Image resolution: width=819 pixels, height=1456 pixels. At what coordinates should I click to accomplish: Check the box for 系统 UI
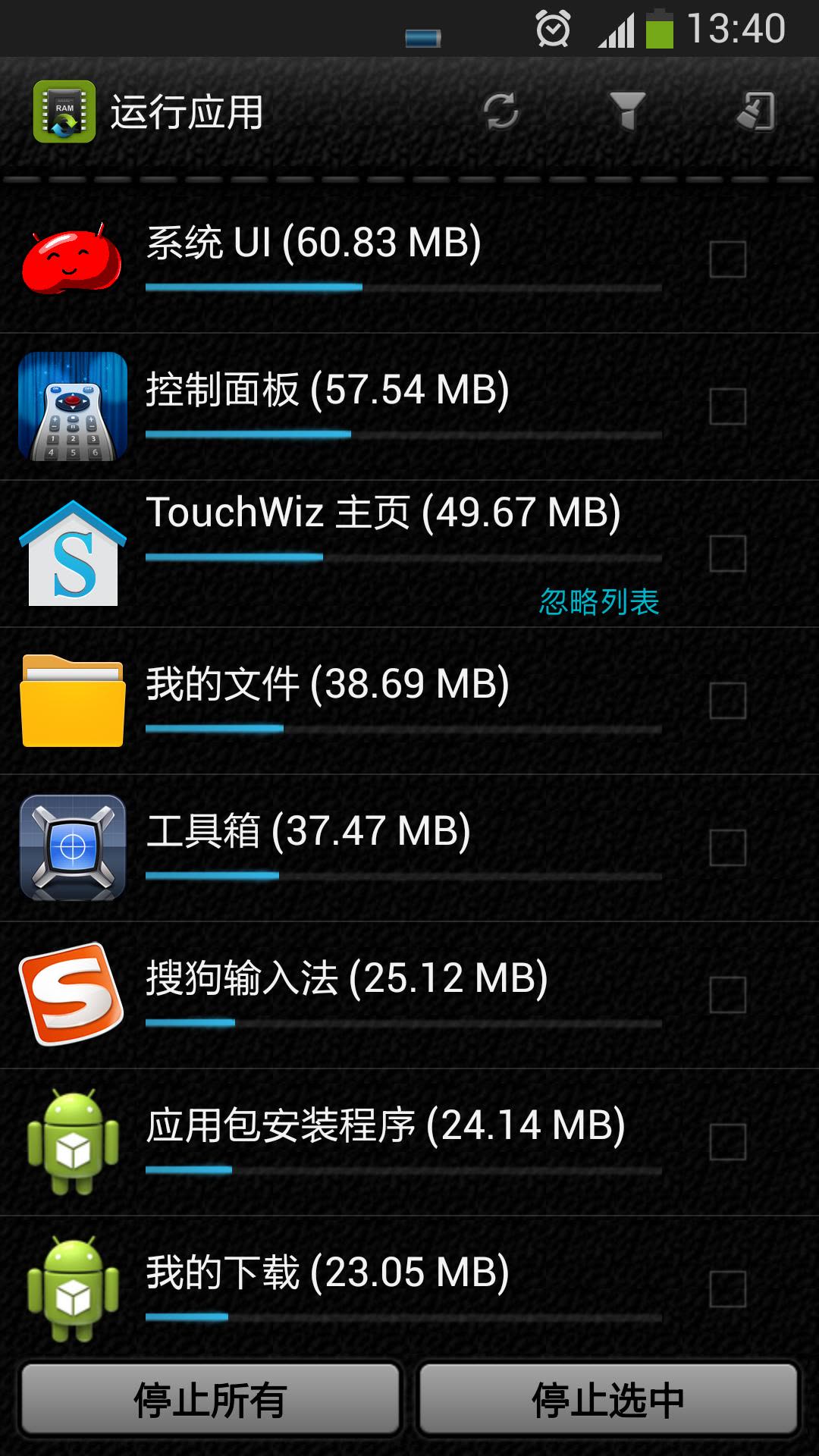coord(727,259)
